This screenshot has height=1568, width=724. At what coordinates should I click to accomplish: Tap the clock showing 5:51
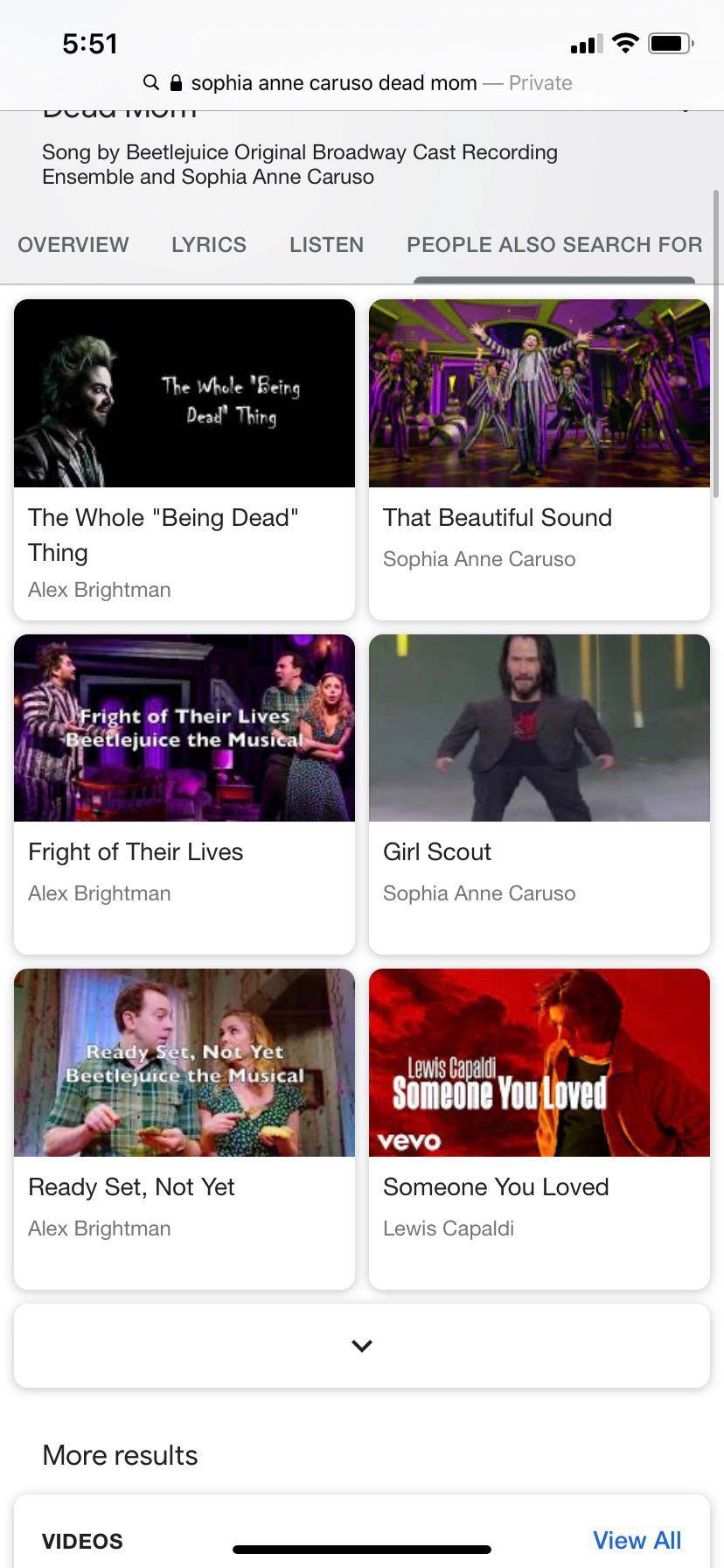point(90,43)
